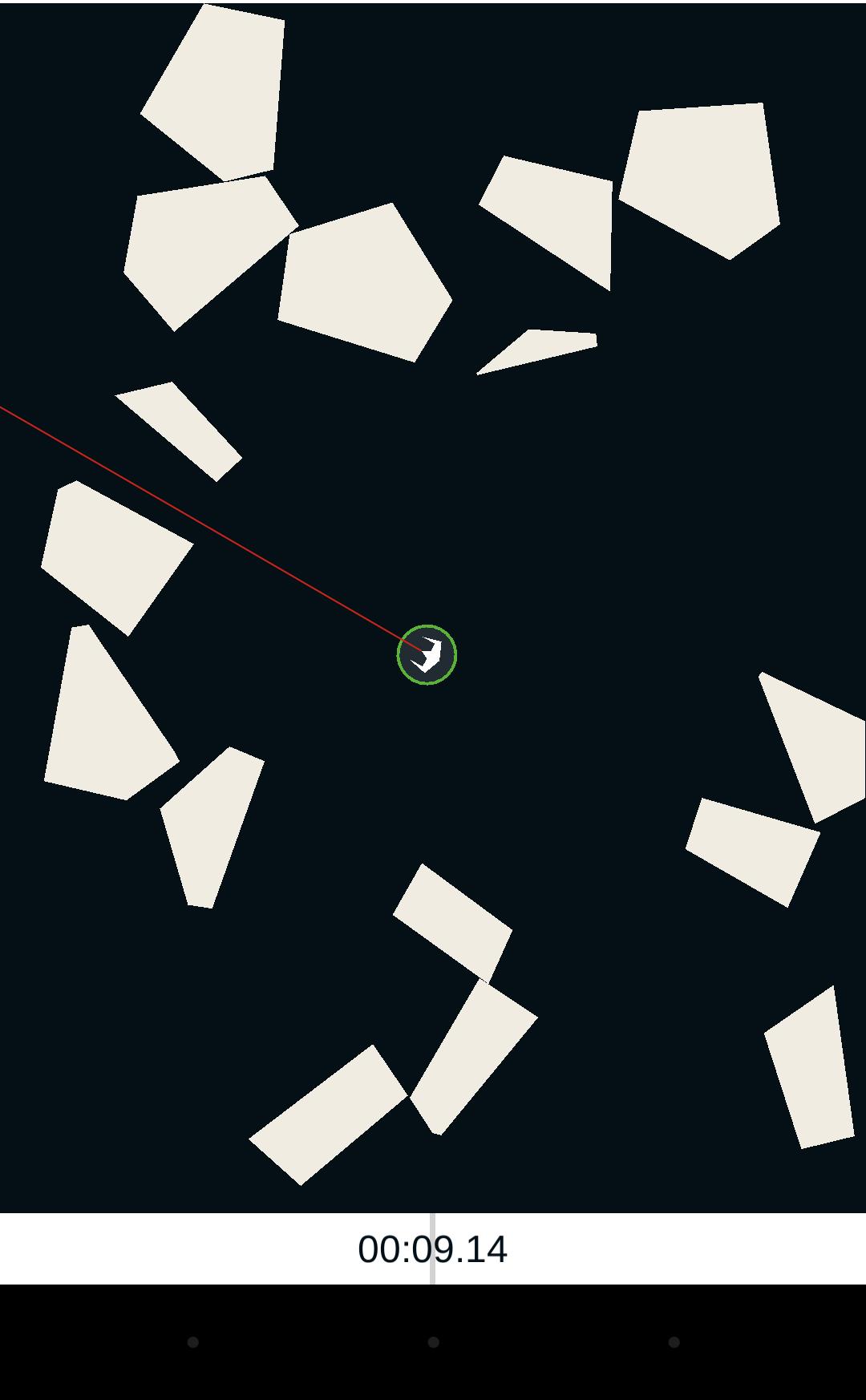Tap the spaceship inside the green circle
Image resolution: width=866 pixels, height=1400 pixels.
(x=427, y=654)
